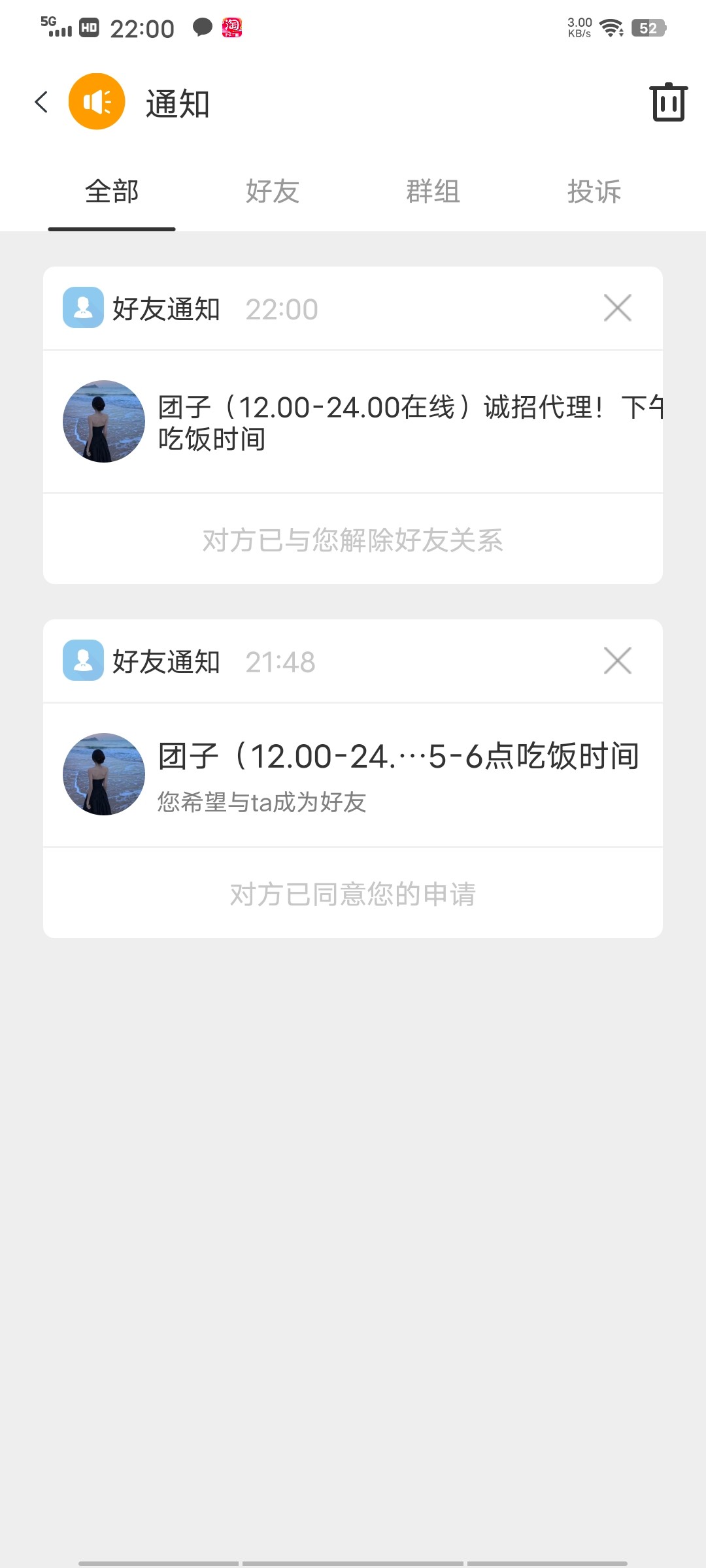Switch to the 全部 tab

[x=112, y=192]
